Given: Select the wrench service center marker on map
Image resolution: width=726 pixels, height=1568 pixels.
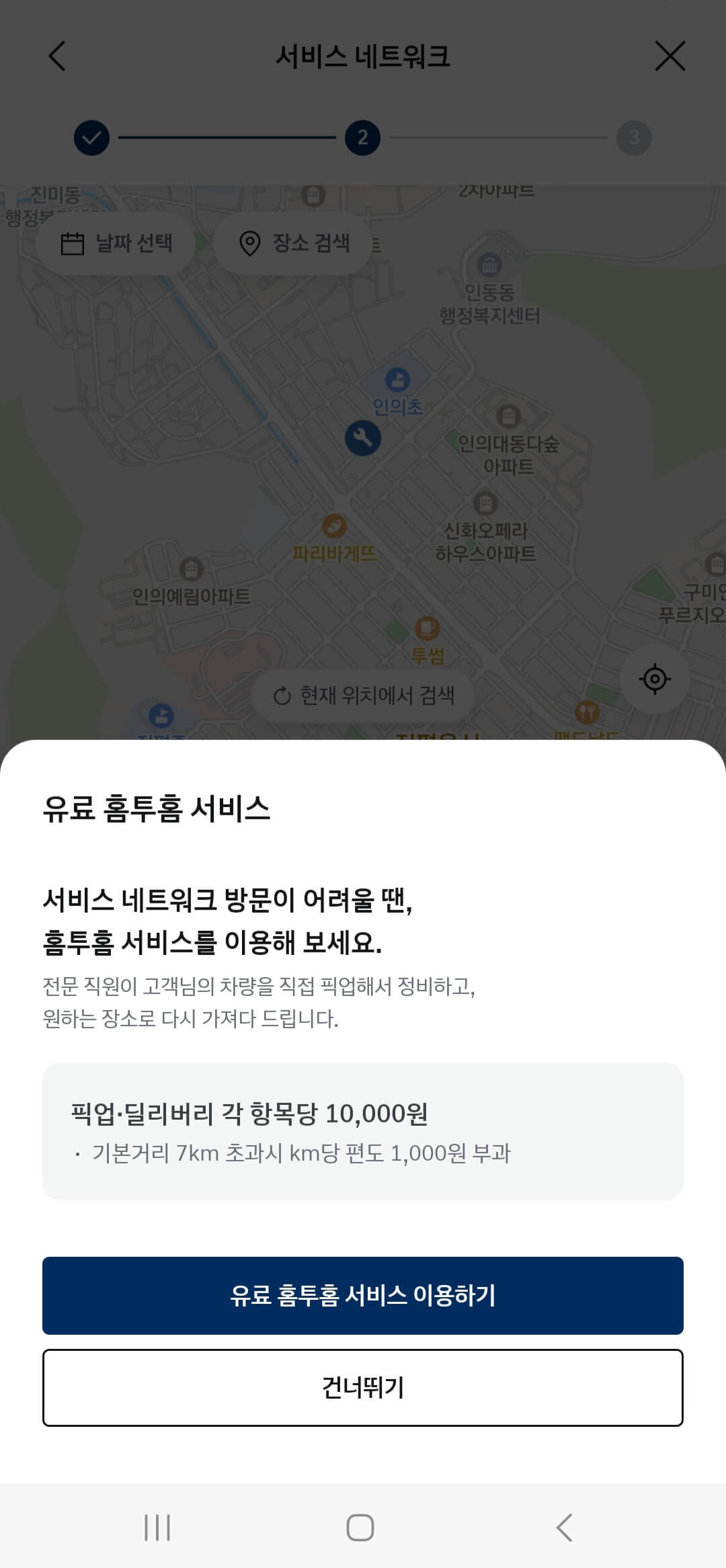Looking at the screenshot, I should tap(362, 438).
